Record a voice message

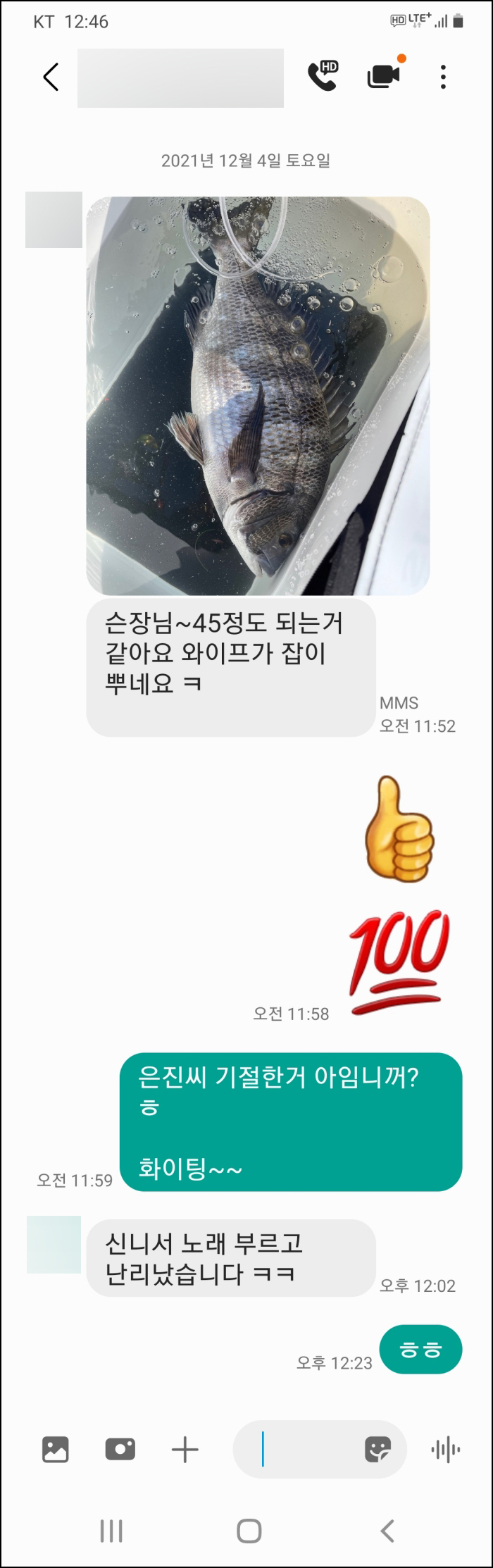pyautogui.click(x=445, y=1450)
